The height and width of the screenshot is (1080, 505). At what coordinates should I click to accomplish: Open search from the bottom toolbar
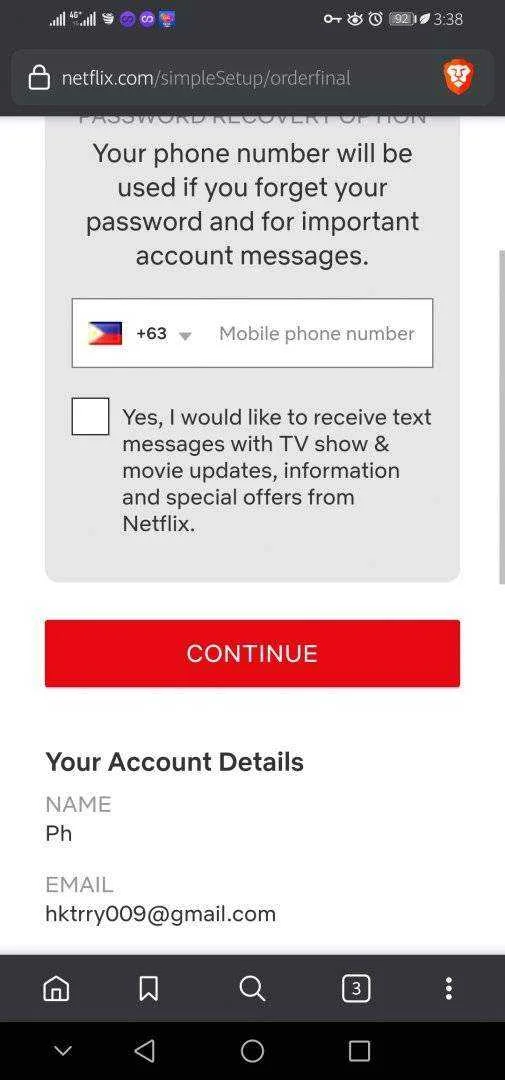(252, 988)
